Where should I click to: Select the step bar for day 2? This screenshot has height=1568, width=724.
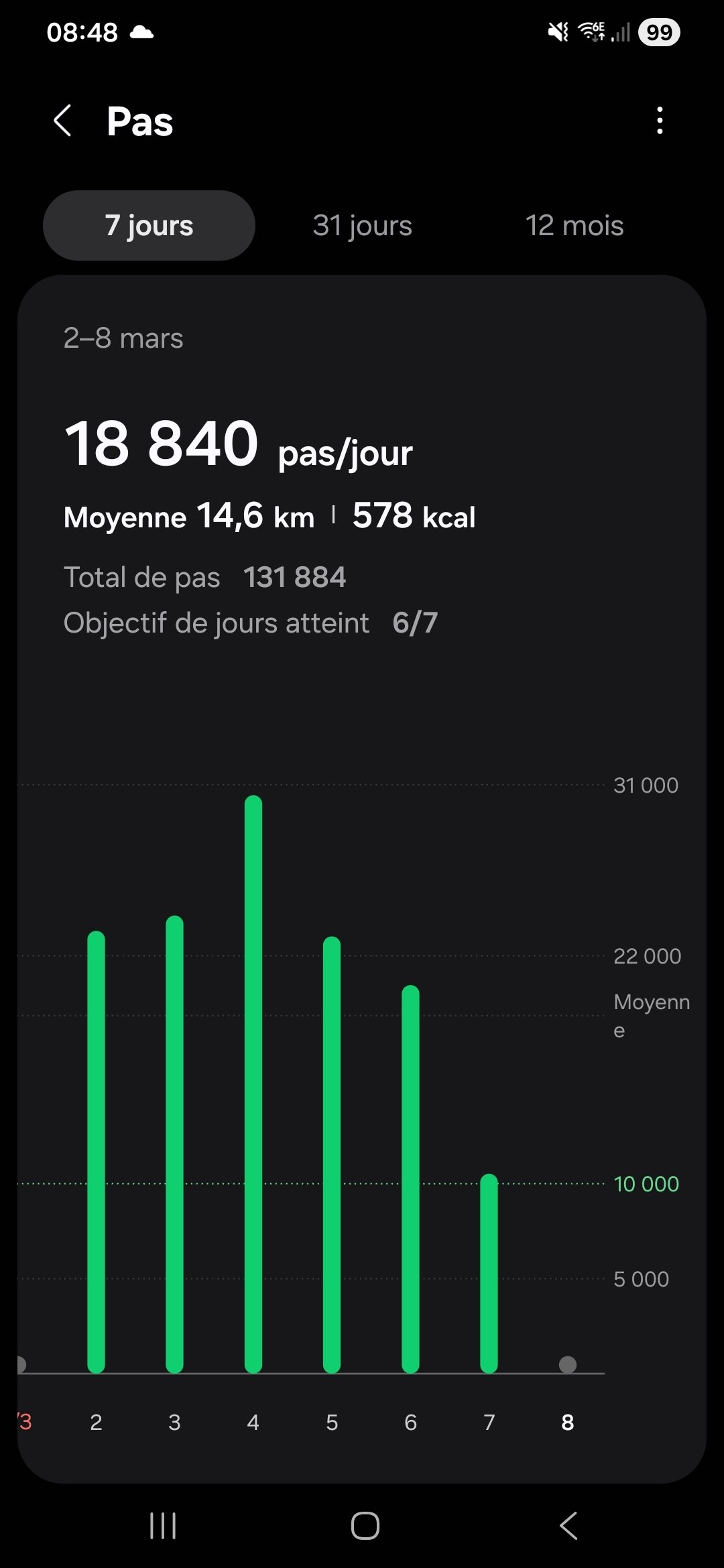pos(96,1153)
